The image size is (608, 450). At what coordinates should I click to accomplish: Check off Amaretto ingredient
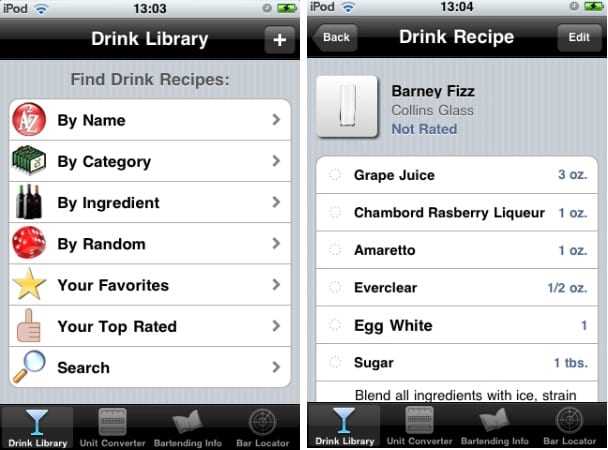334,250
